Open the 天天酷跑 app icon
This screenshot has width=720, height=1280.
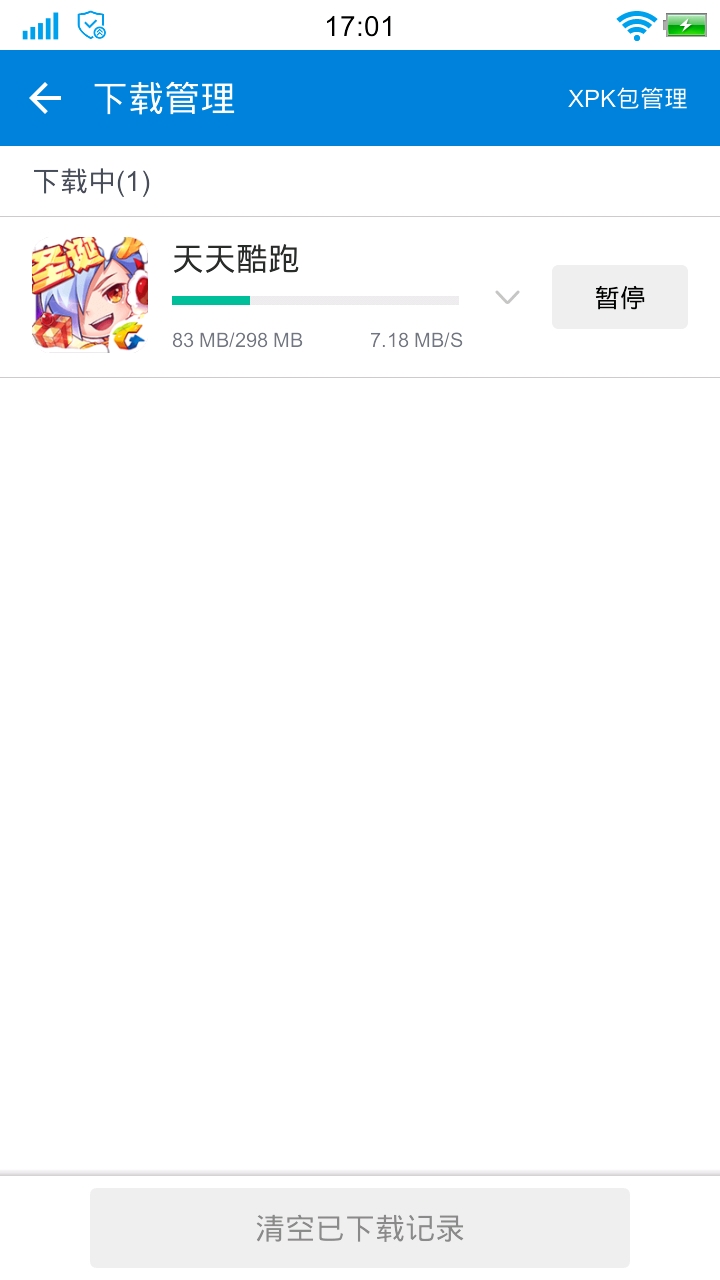click(x=90, y=295)
